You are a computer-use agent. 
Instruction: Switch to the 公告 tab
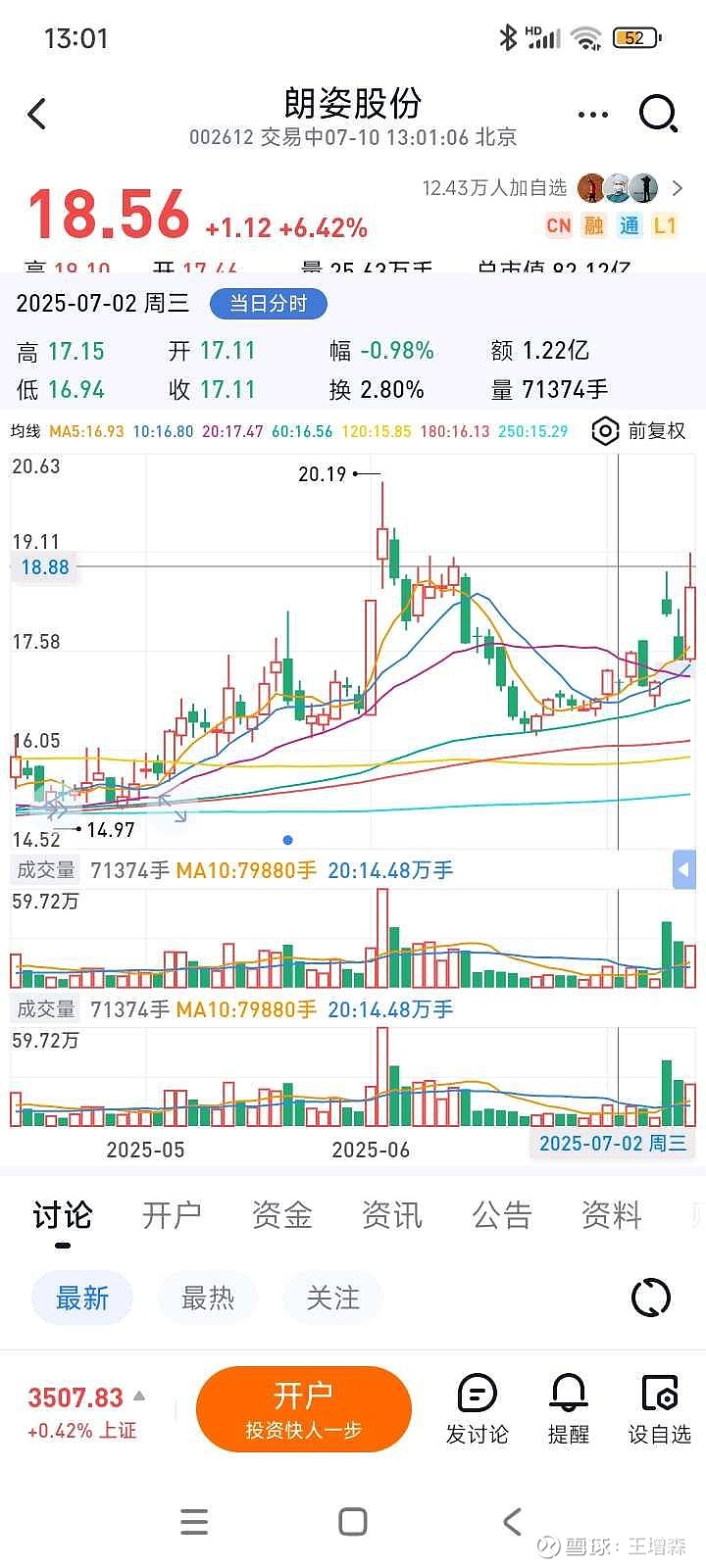[501, 1215]
